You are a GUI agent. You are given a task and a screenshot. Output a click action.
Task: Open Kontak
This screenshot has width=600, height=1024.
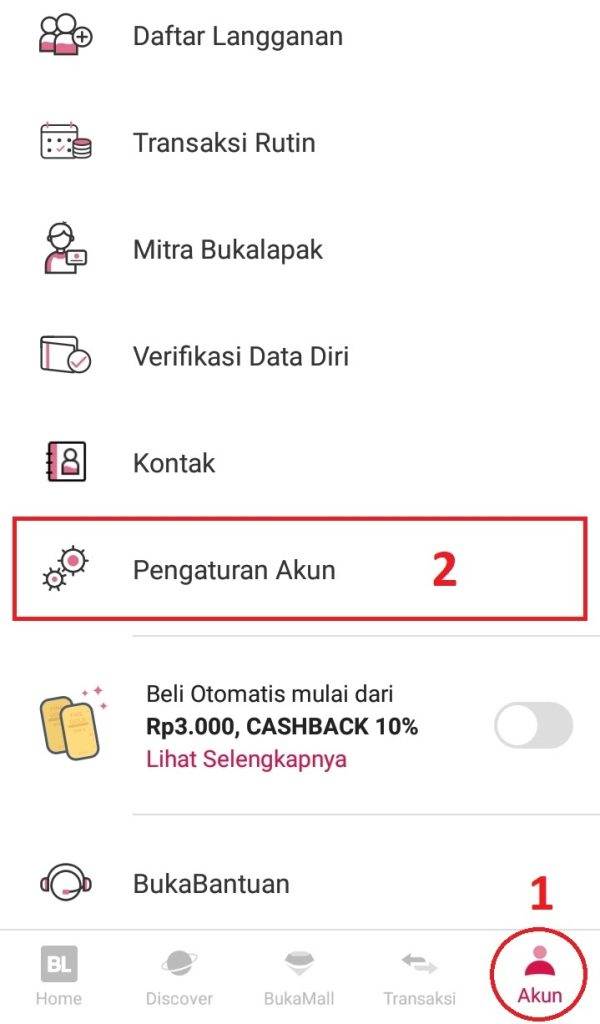point(174,463)
